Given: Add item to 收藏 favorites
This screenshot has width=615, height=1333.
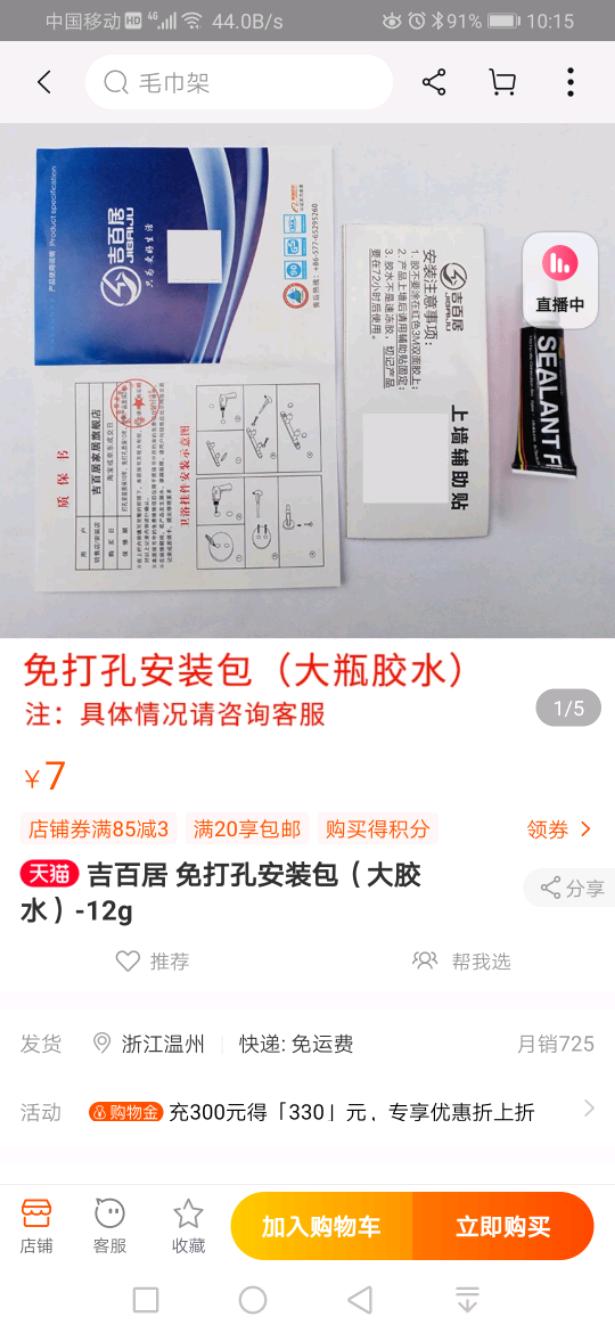Looking at the screenshot, I should click(x=188, y=1226).
